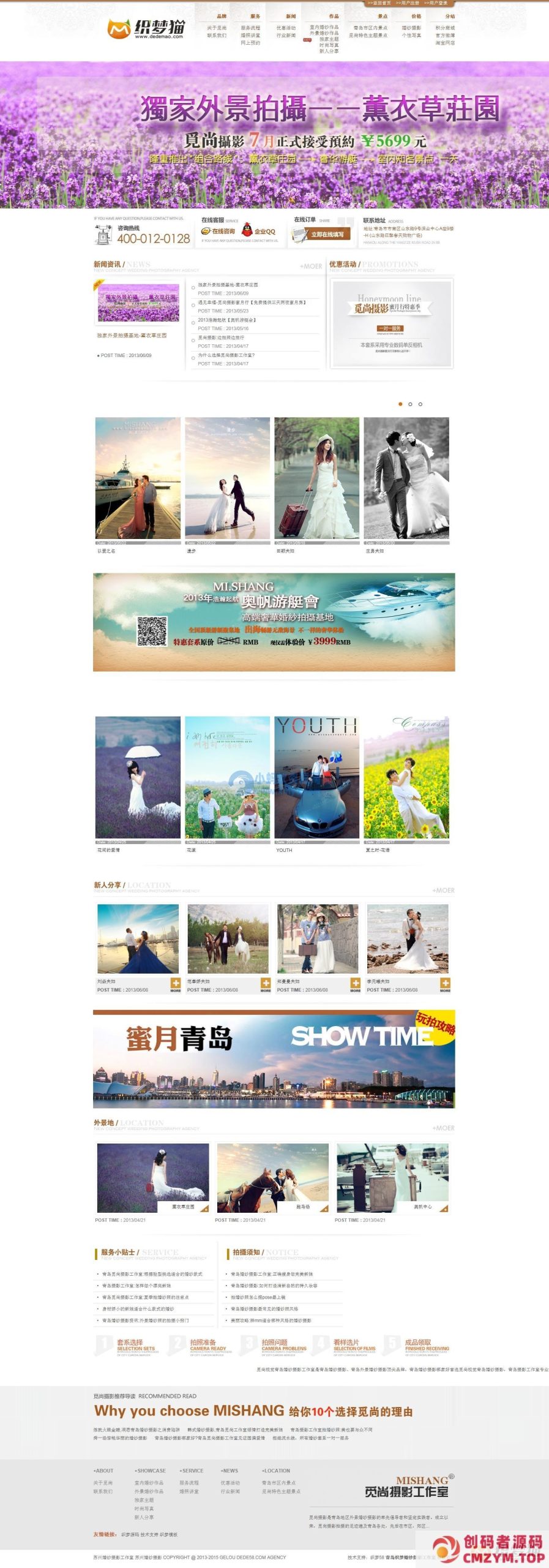Open 优惠活动 under the 新闻 menu

286,28
